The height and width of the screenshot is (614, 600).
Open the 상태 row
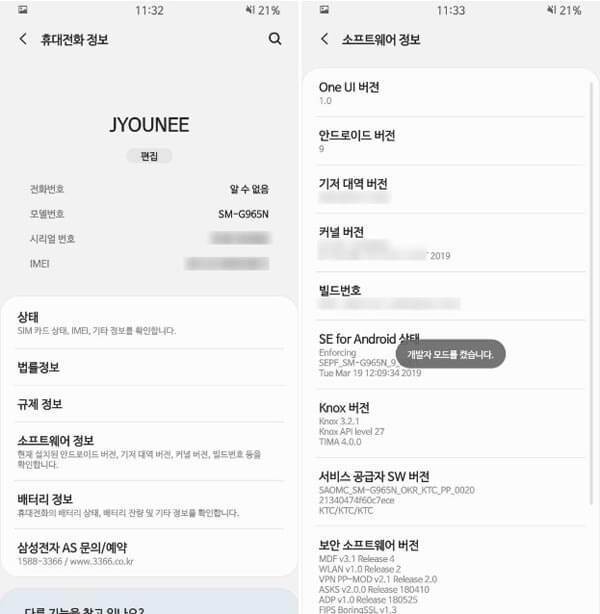(x=148, y=322)
